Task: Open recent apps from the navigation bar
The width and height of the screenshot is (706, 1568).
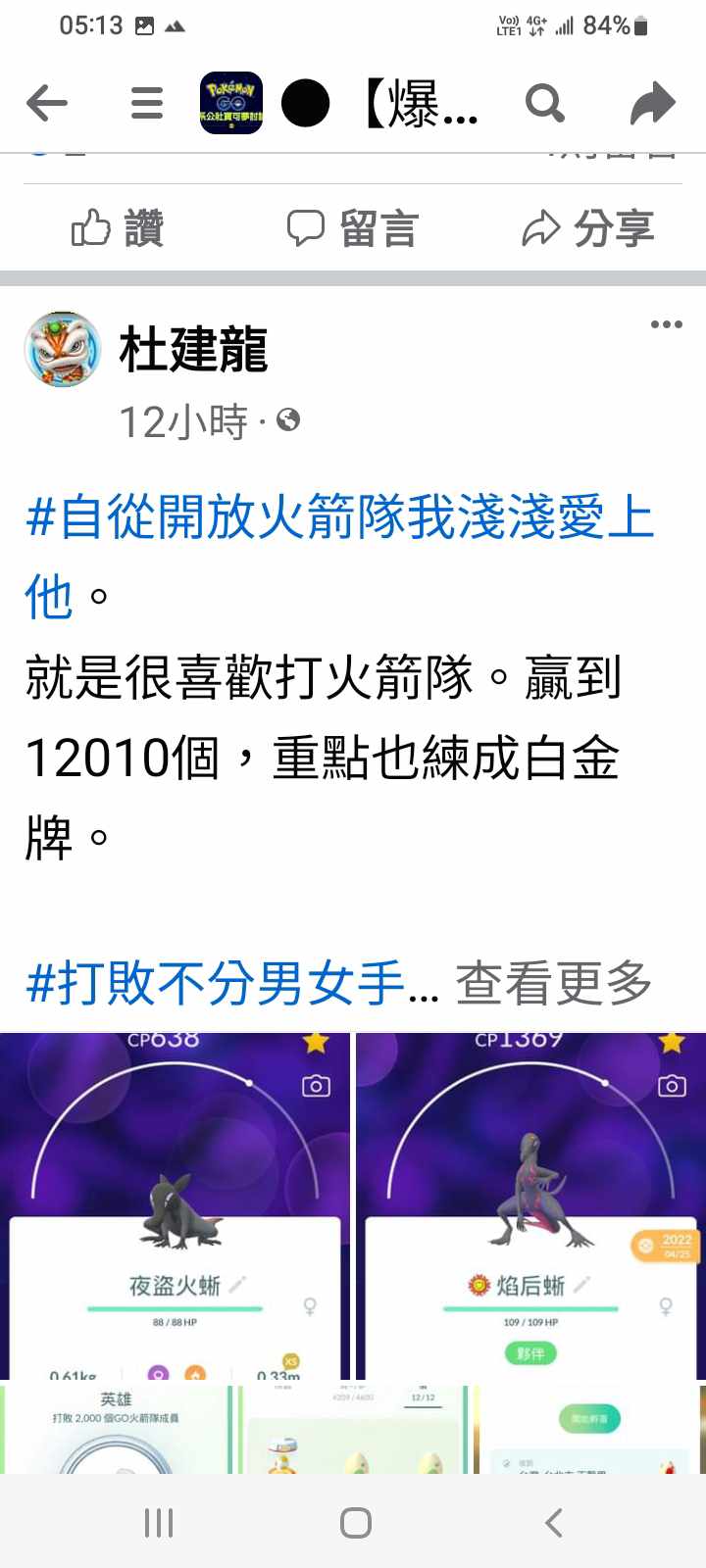Action: click(x=159, y=1523)
